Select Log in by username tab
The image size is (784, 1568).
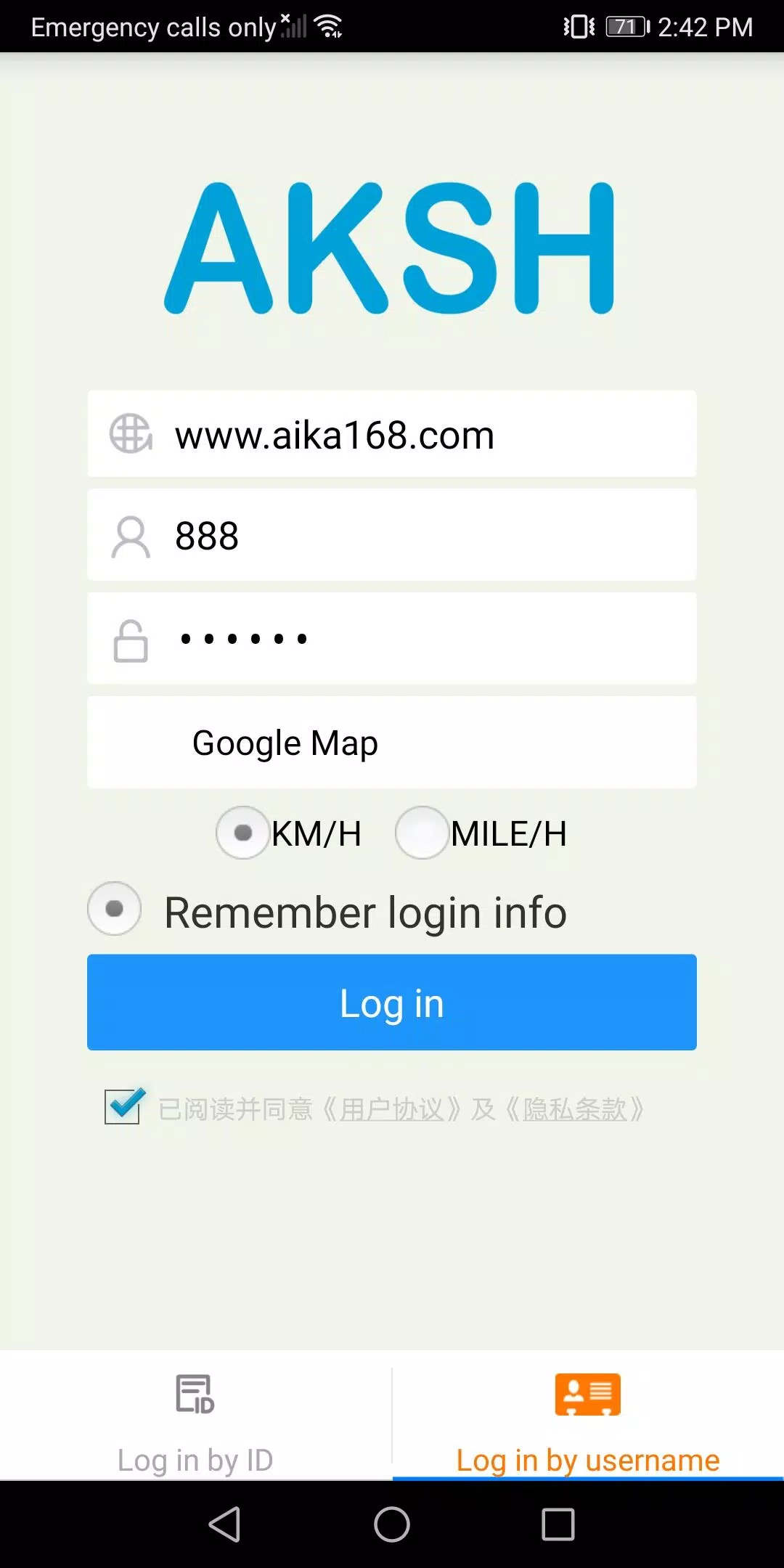pos(588,1423)
